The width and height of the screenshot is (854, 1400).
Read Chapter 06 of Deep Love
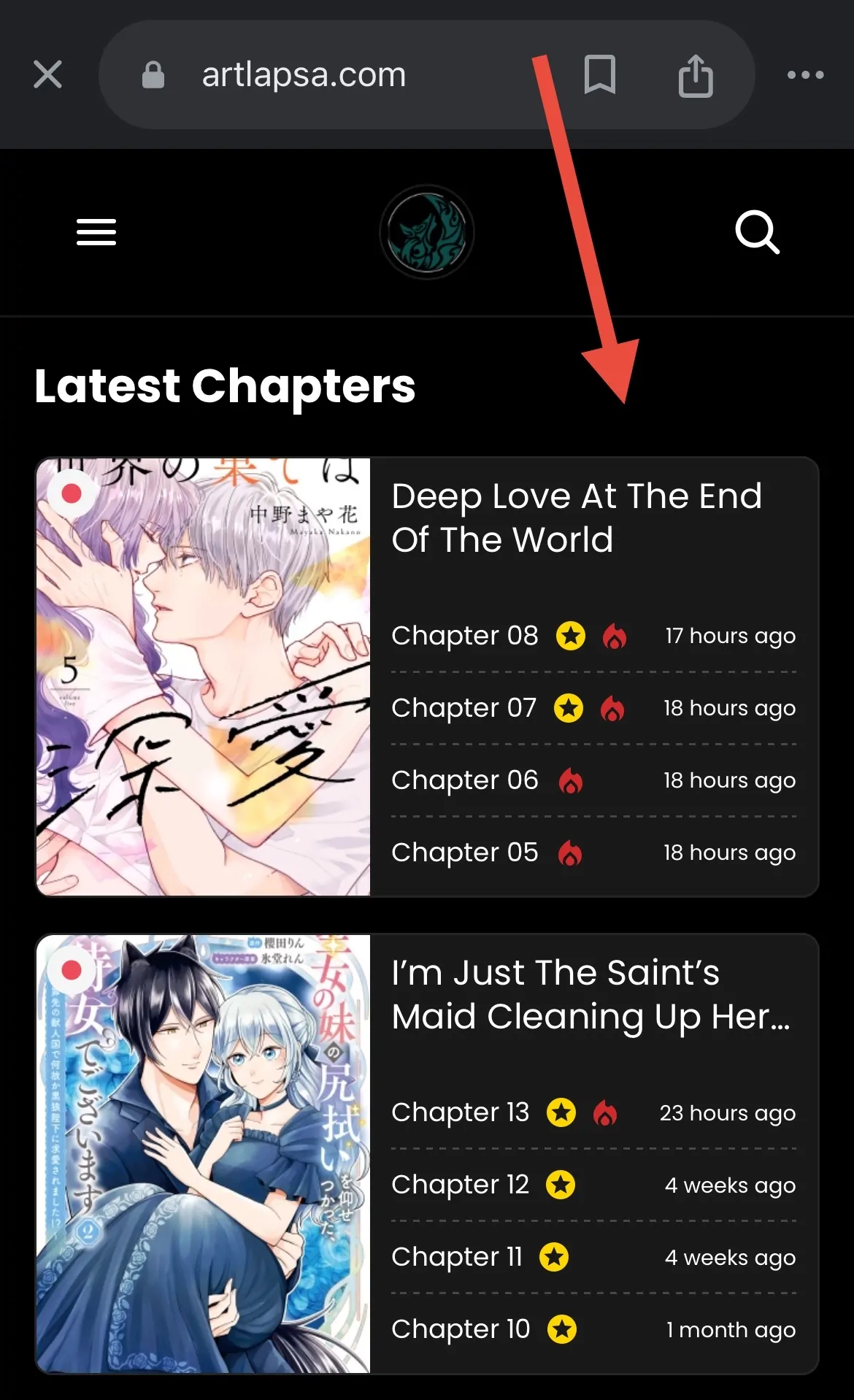point(465,780)
